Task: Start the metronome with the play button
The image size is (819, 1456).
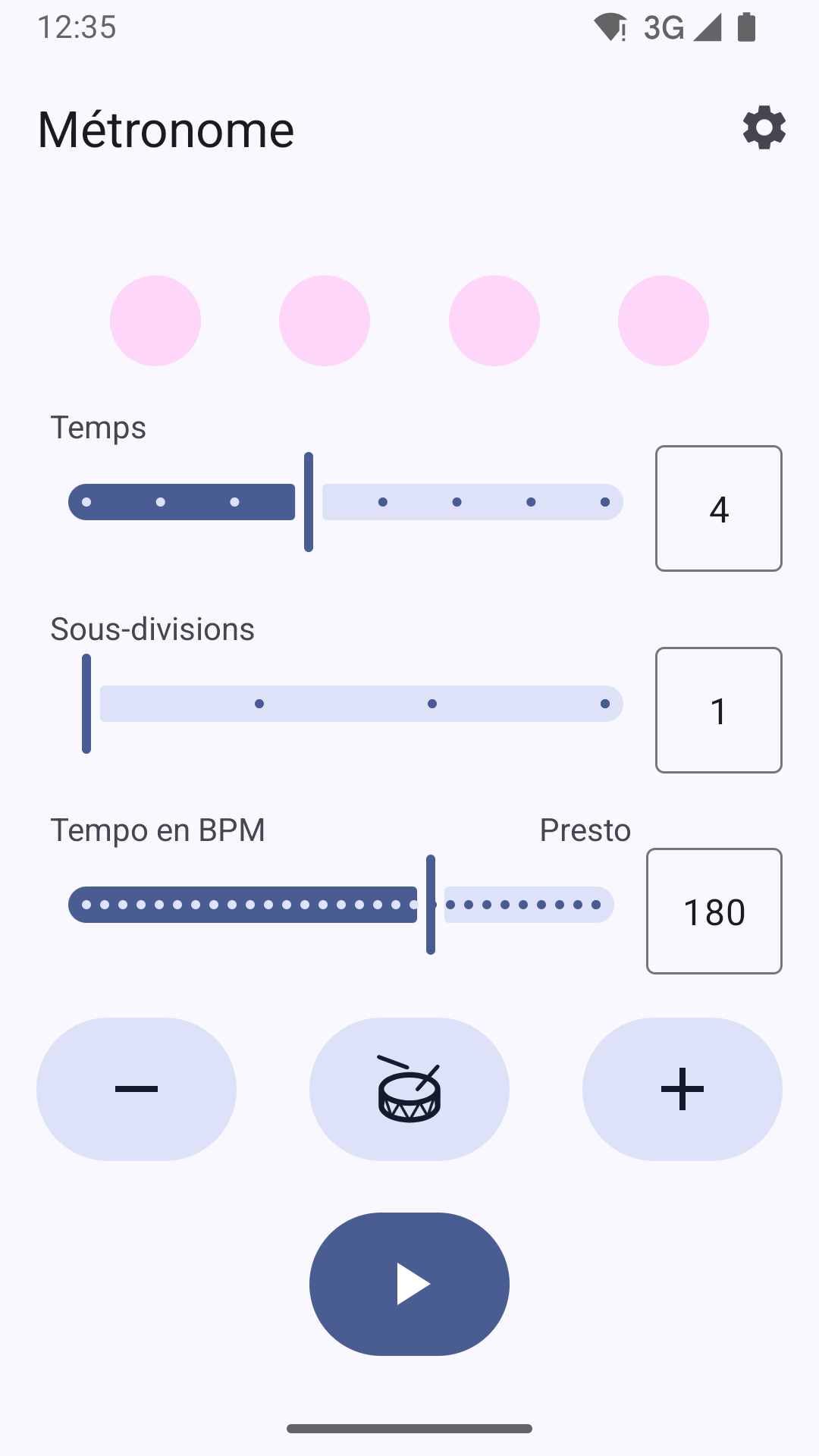Action: [x=409, y=1283]
